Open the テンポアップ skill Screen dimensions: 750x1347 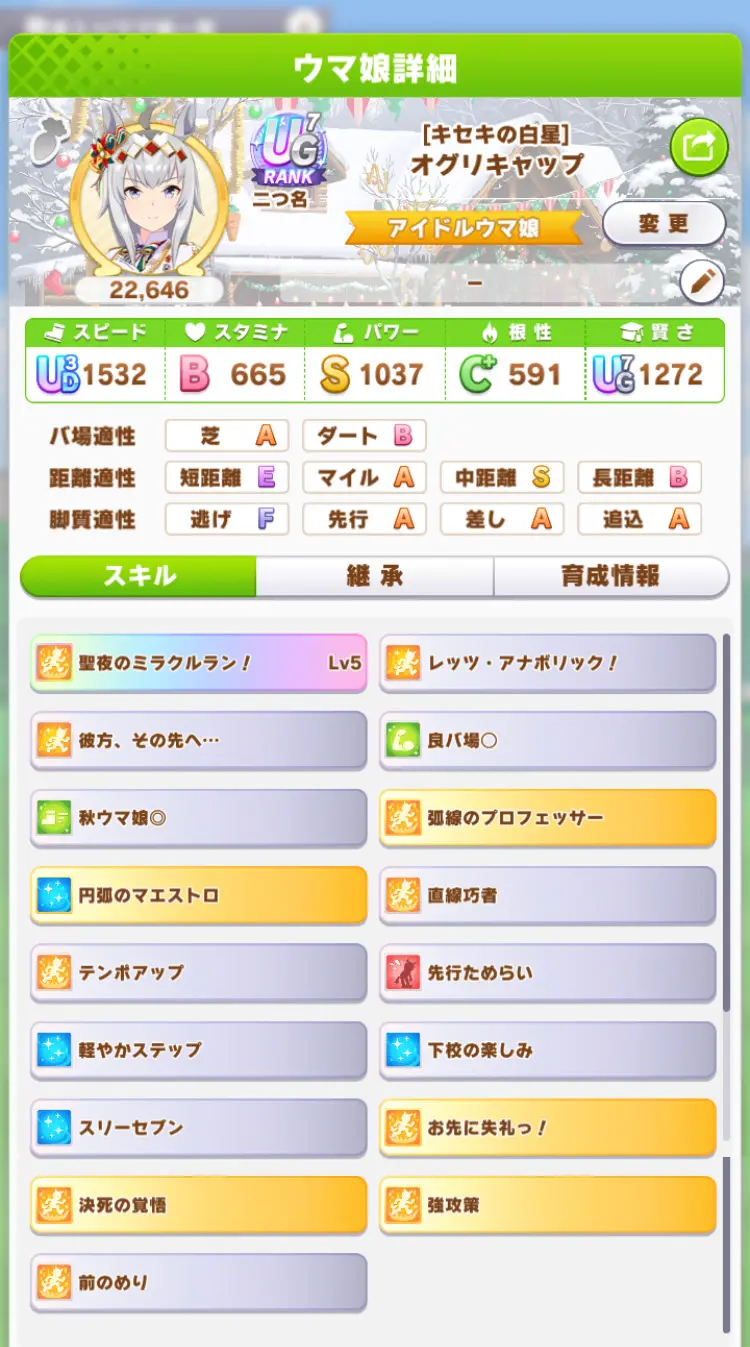point(198,972)
